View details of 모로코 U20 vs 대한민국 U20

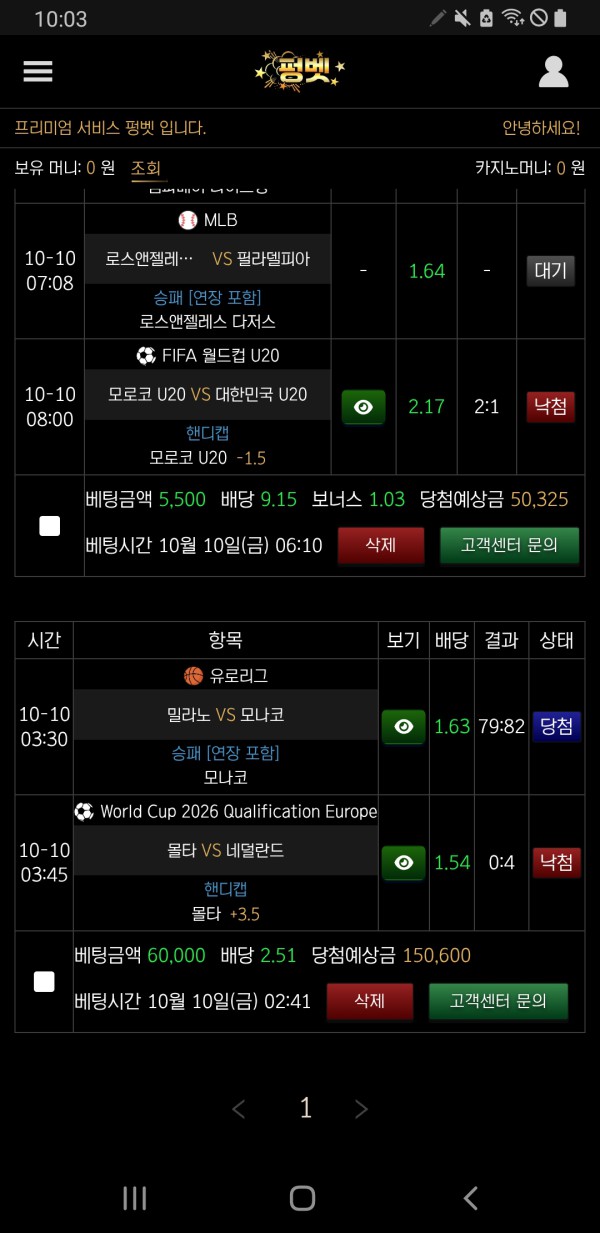click(x=363, y=407)
